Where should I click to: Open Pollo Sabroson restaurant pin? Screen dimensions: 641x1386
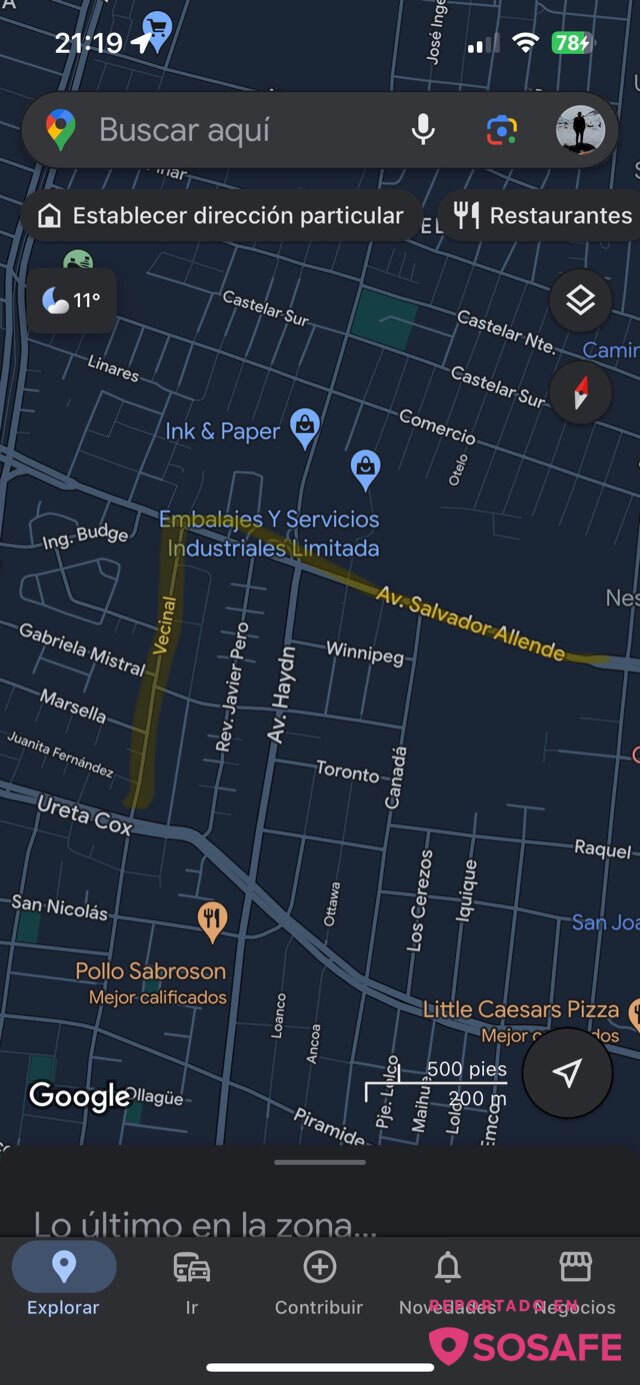pos(211,920)
